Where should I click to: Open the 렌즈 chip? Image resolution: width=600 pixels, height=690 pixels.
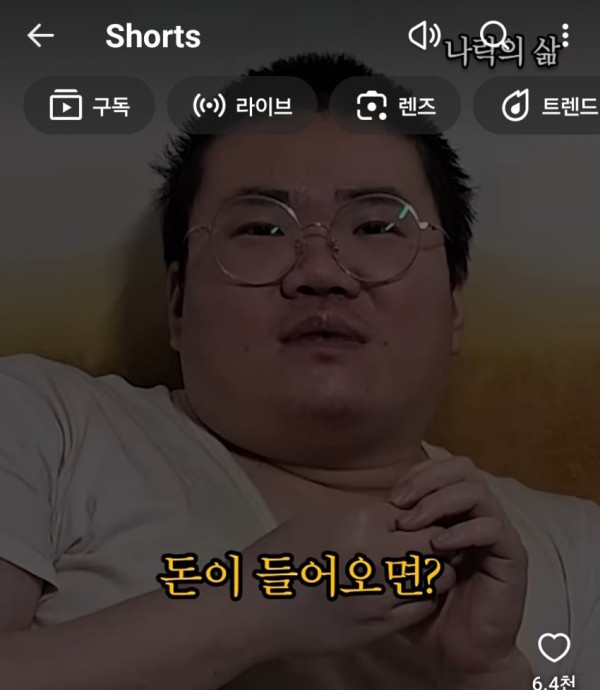click(395, 106)
